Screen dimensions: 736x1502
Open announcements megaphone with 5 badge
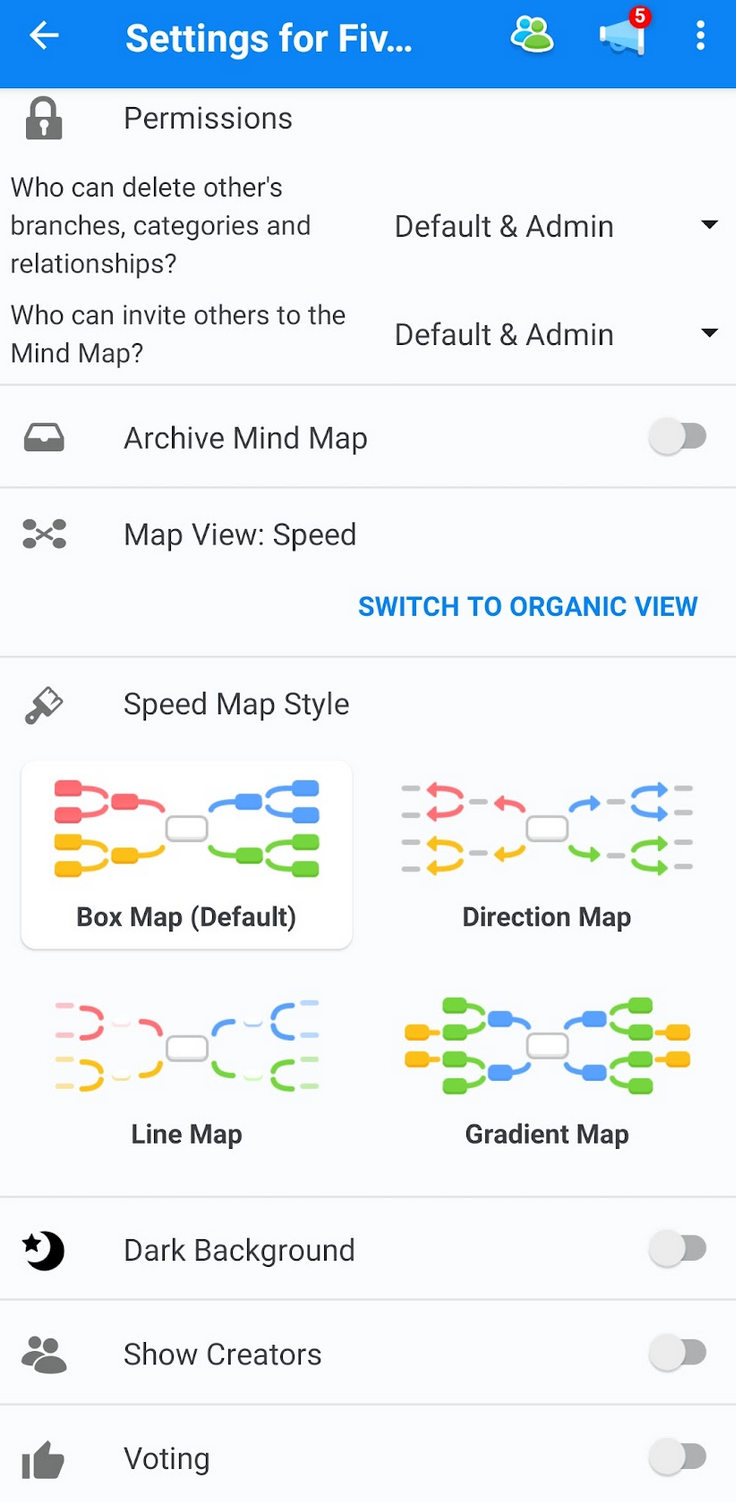pos(623,36)
